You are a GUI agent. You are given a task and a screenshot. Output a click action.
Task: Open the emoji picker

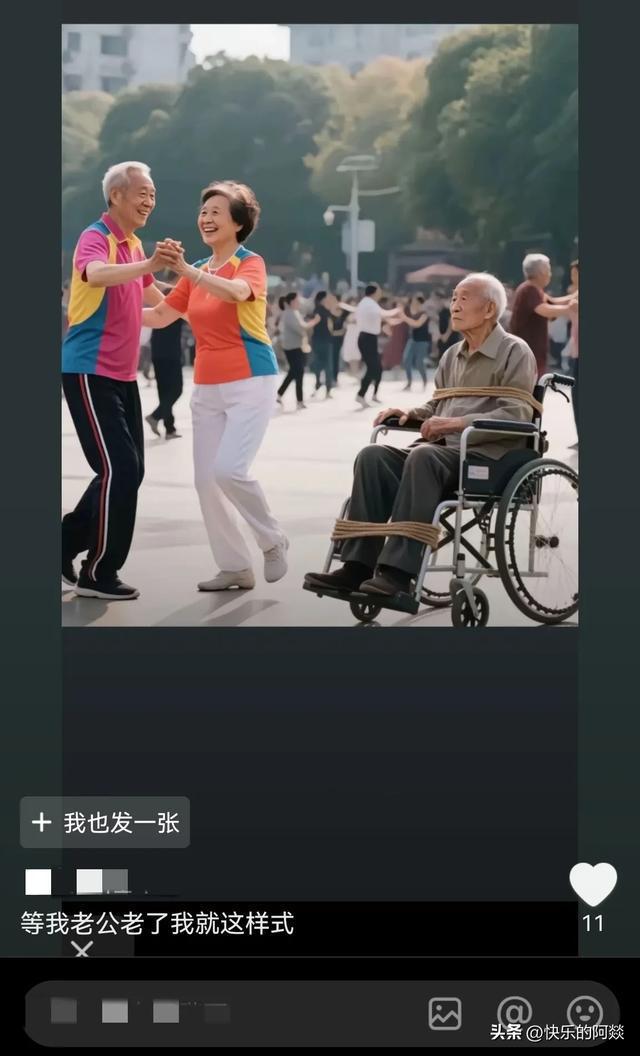point(584,1013)
